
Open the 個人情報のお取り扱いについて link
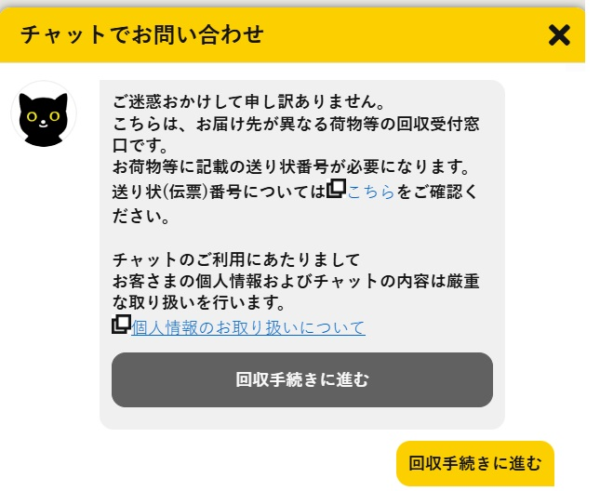coord(248,327)
